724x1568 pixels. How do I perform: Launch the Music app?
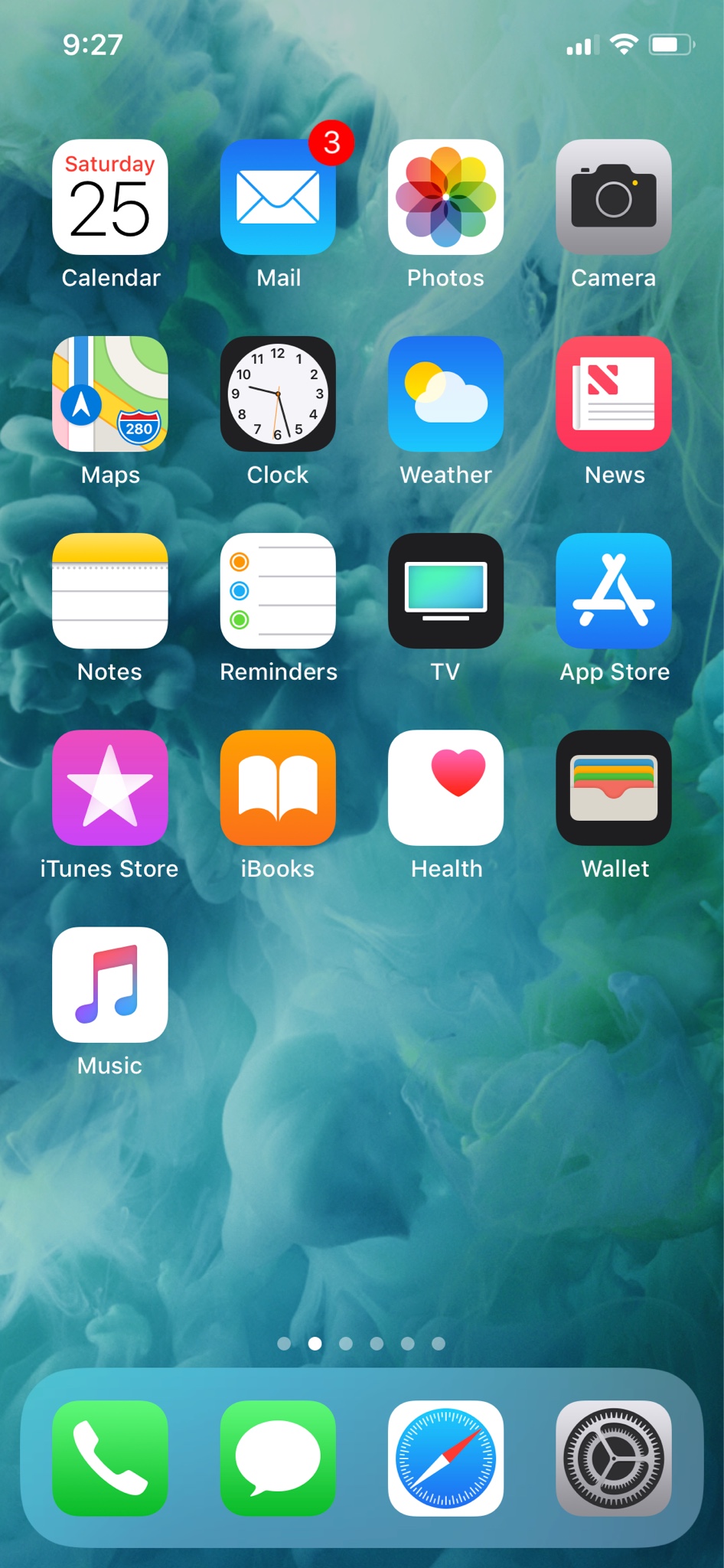tap(110, 984)
